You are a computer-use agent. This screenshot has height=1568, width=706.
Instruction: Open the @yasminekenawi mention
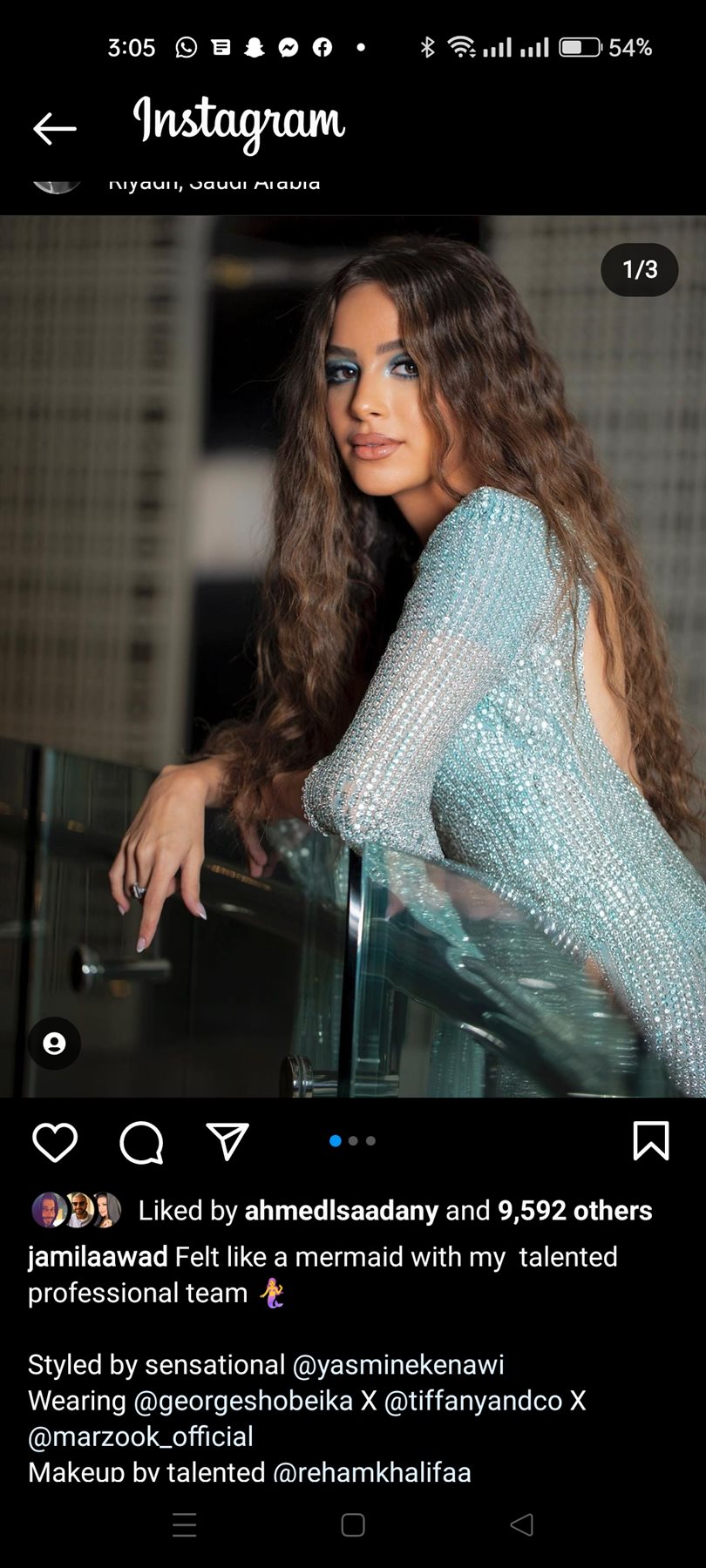coord(398,1364)
